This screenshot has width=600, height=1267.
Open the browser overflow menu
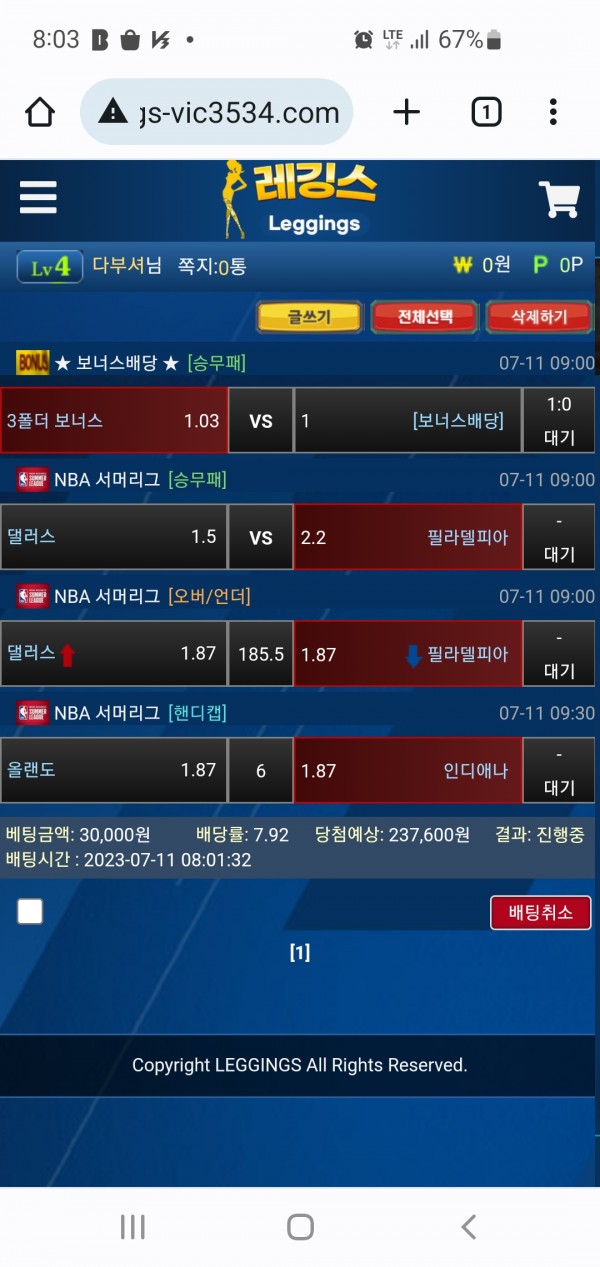tap(553, 112)
